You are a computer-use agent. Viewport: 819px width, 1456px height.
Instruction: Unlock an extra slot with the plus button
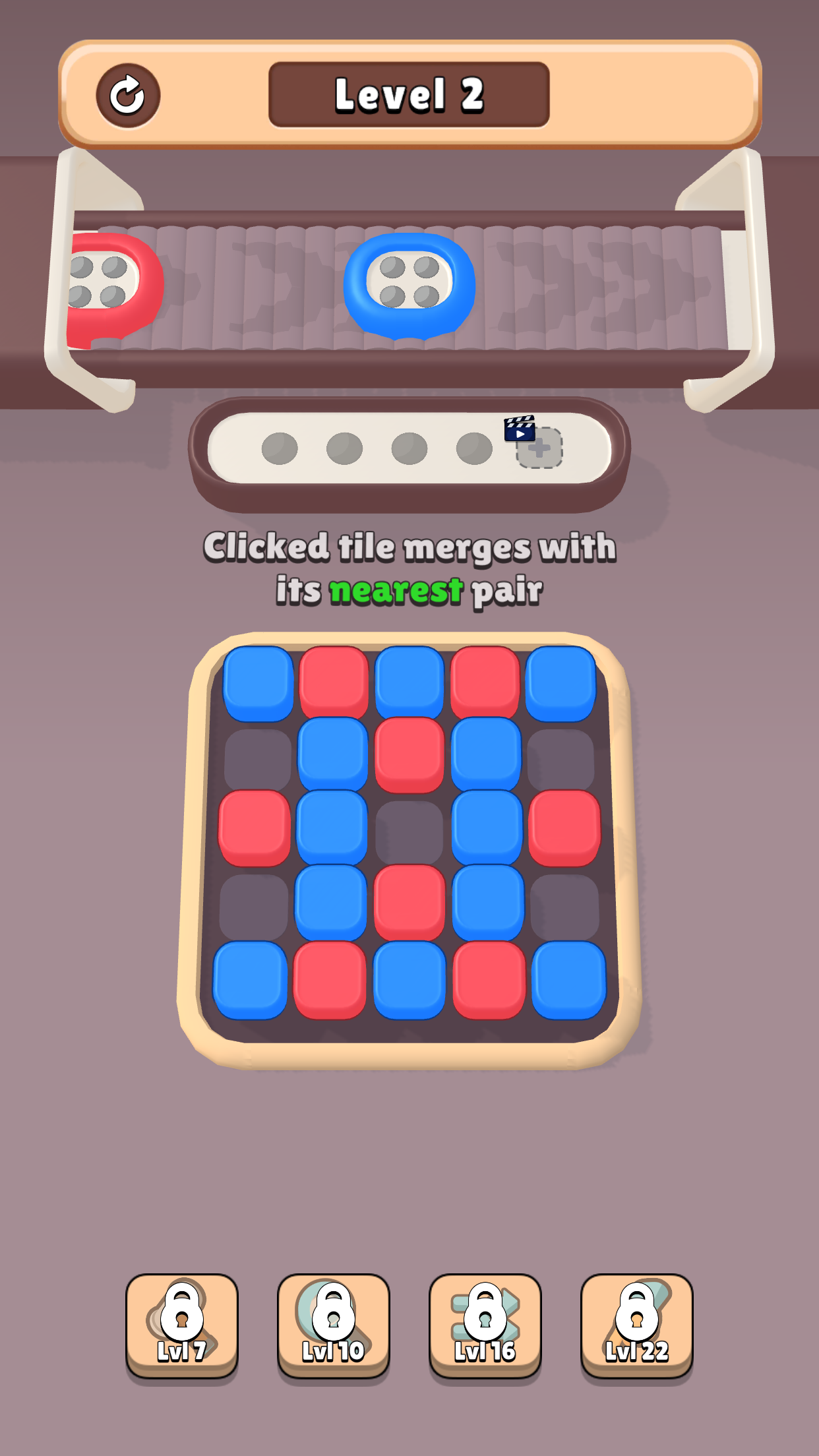click(539, 448)
